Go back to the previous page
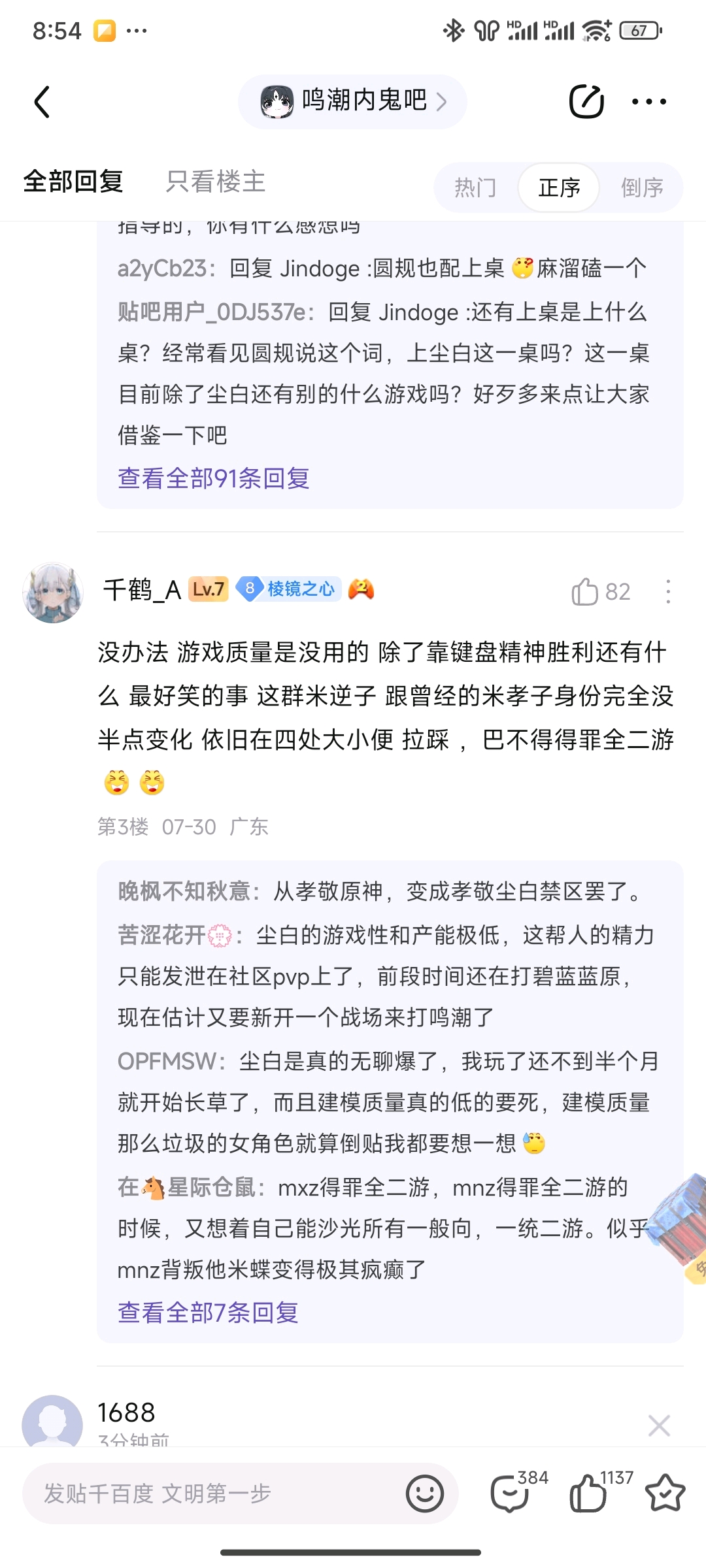706x1568 pixels. (x=42, y=102)
